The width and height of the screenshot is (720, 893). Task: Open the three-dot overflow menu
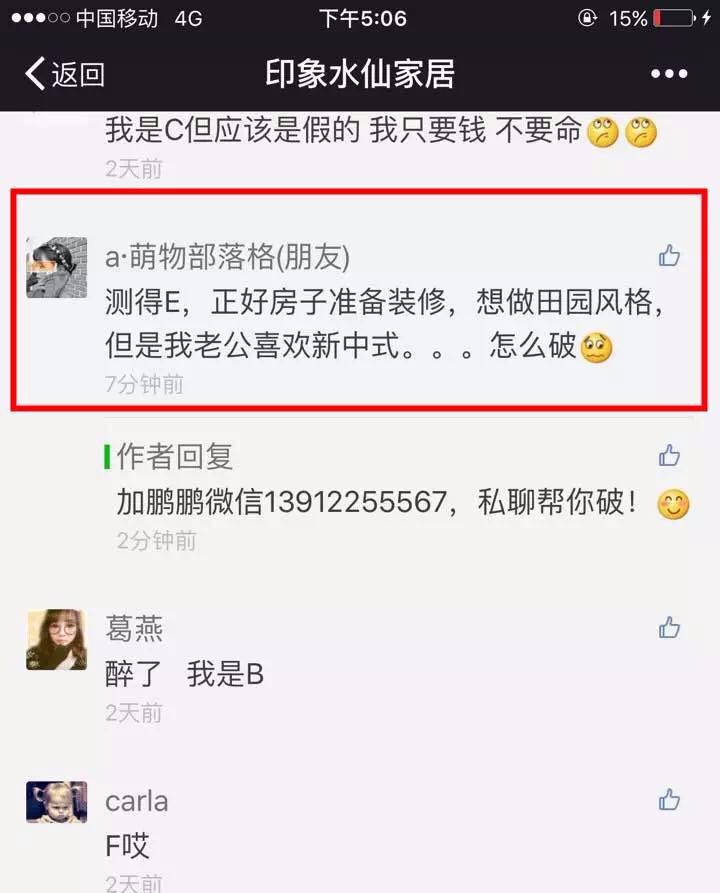click(669, 74)
